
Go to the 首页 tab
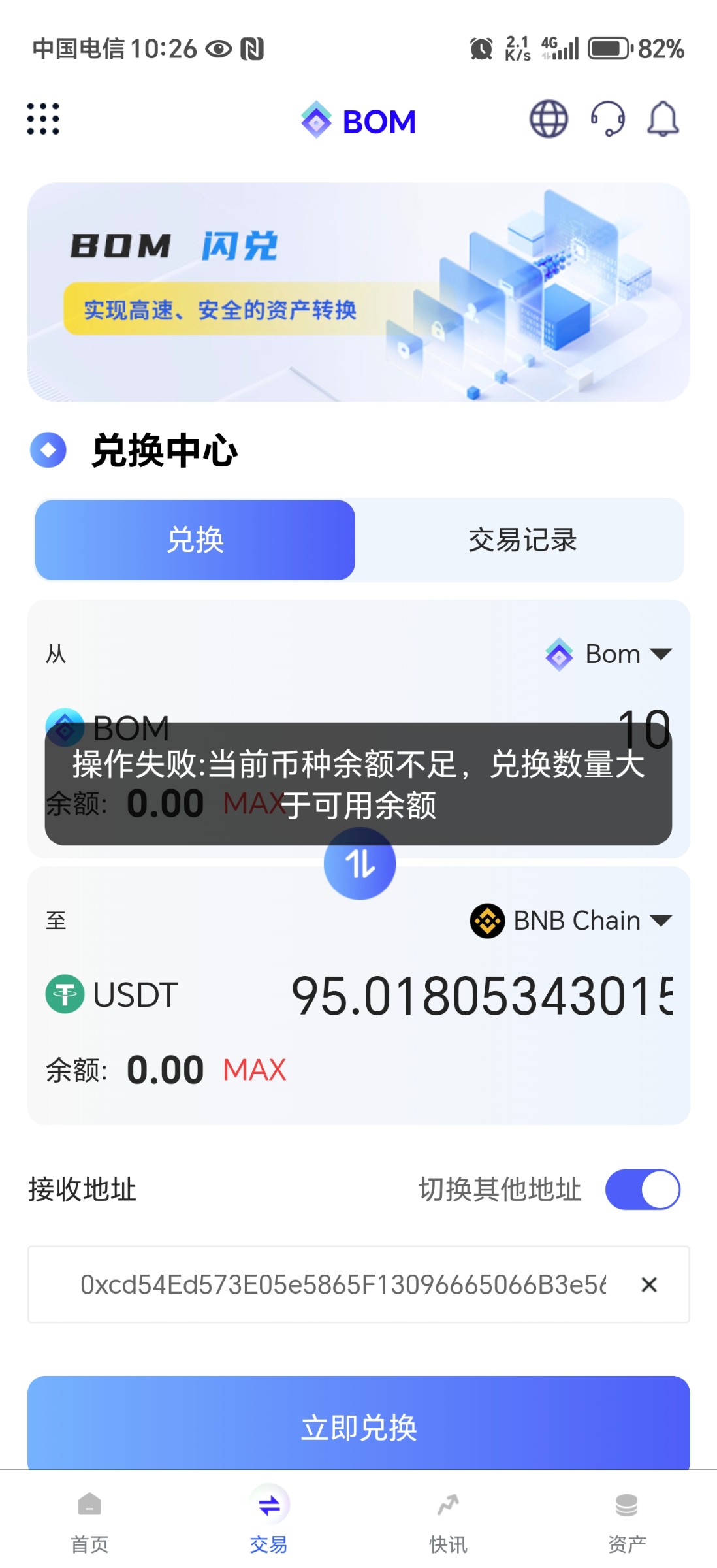89,1522
